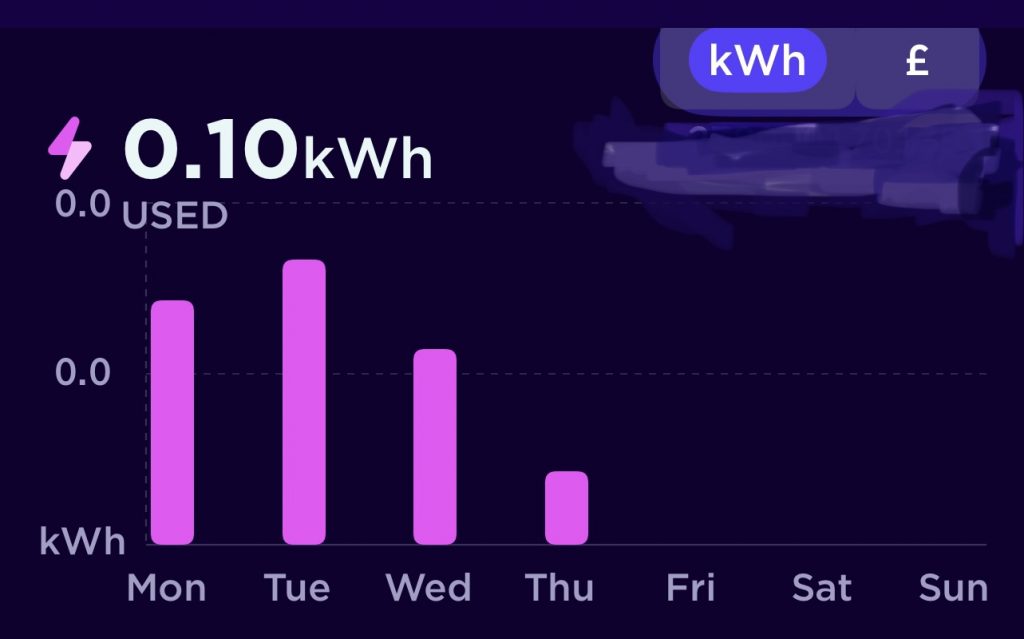Switch the chart to the £ cost view
Viewport: 1024px width, 639px height.
[x=916, y=61]
